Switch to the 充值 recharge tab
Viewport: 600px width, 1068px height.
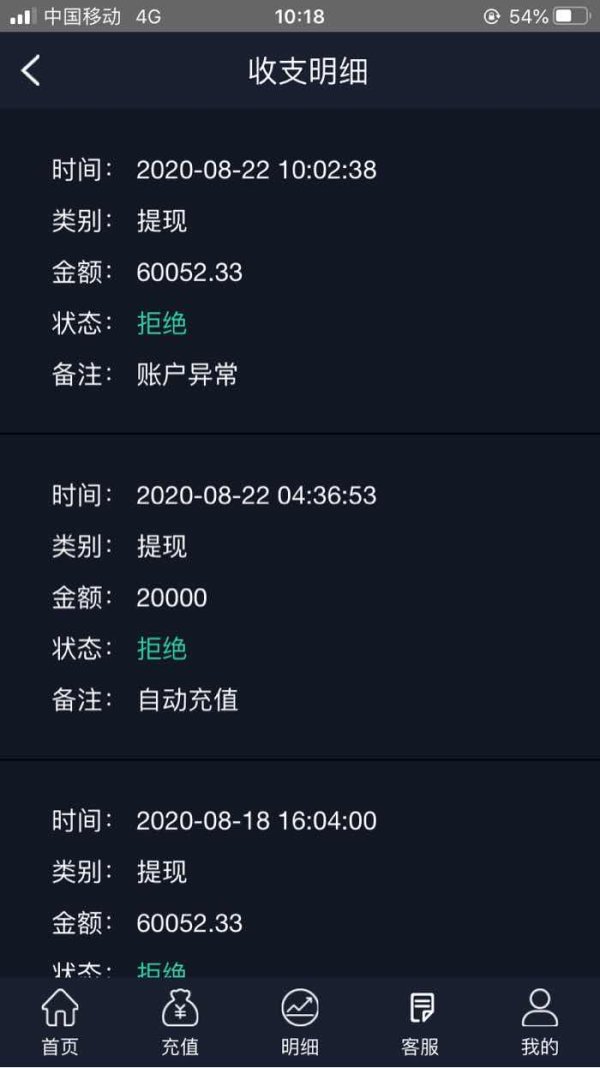pyautogui.click(x=180, y=1022)
